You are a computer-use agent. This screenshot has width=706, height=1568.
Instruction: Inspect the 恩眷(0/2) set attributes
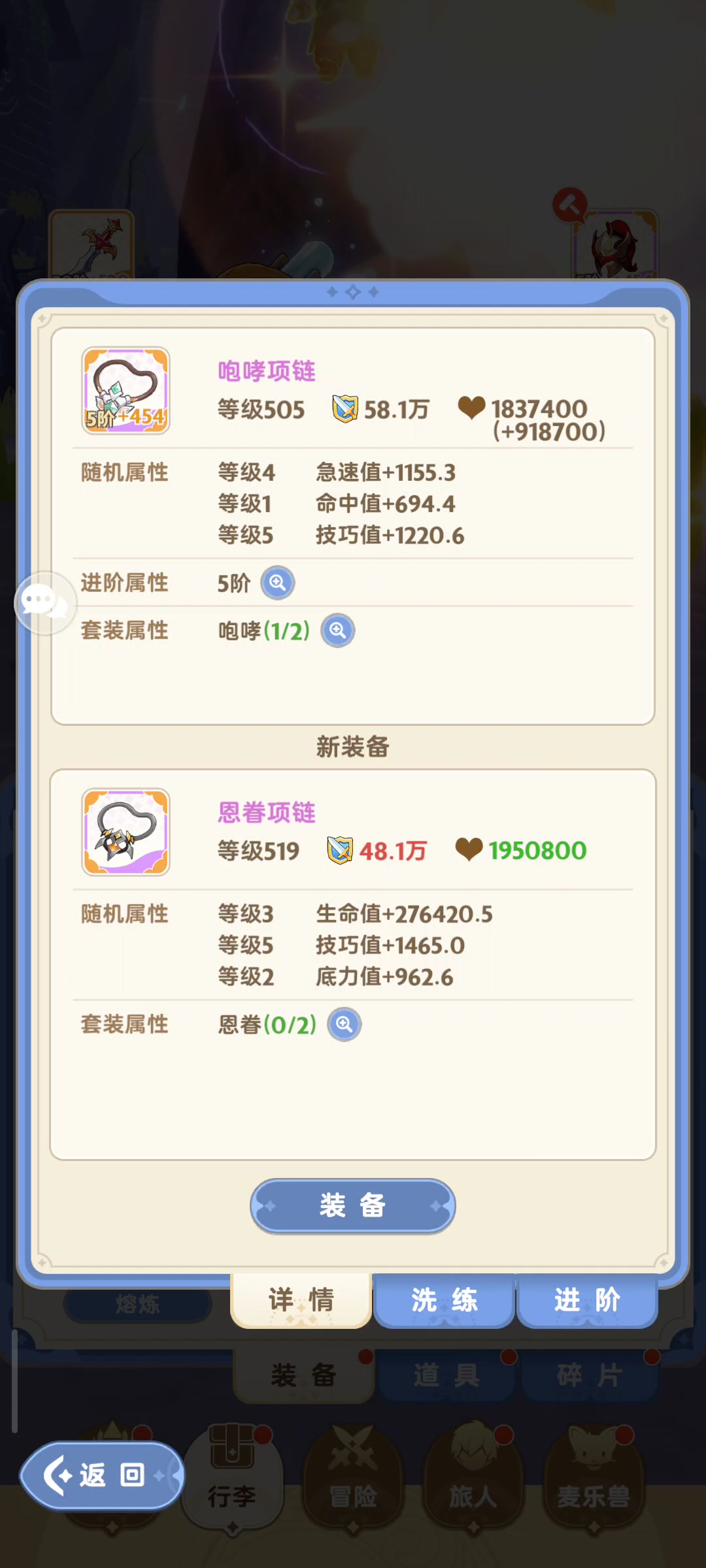tap(345, 1024)
